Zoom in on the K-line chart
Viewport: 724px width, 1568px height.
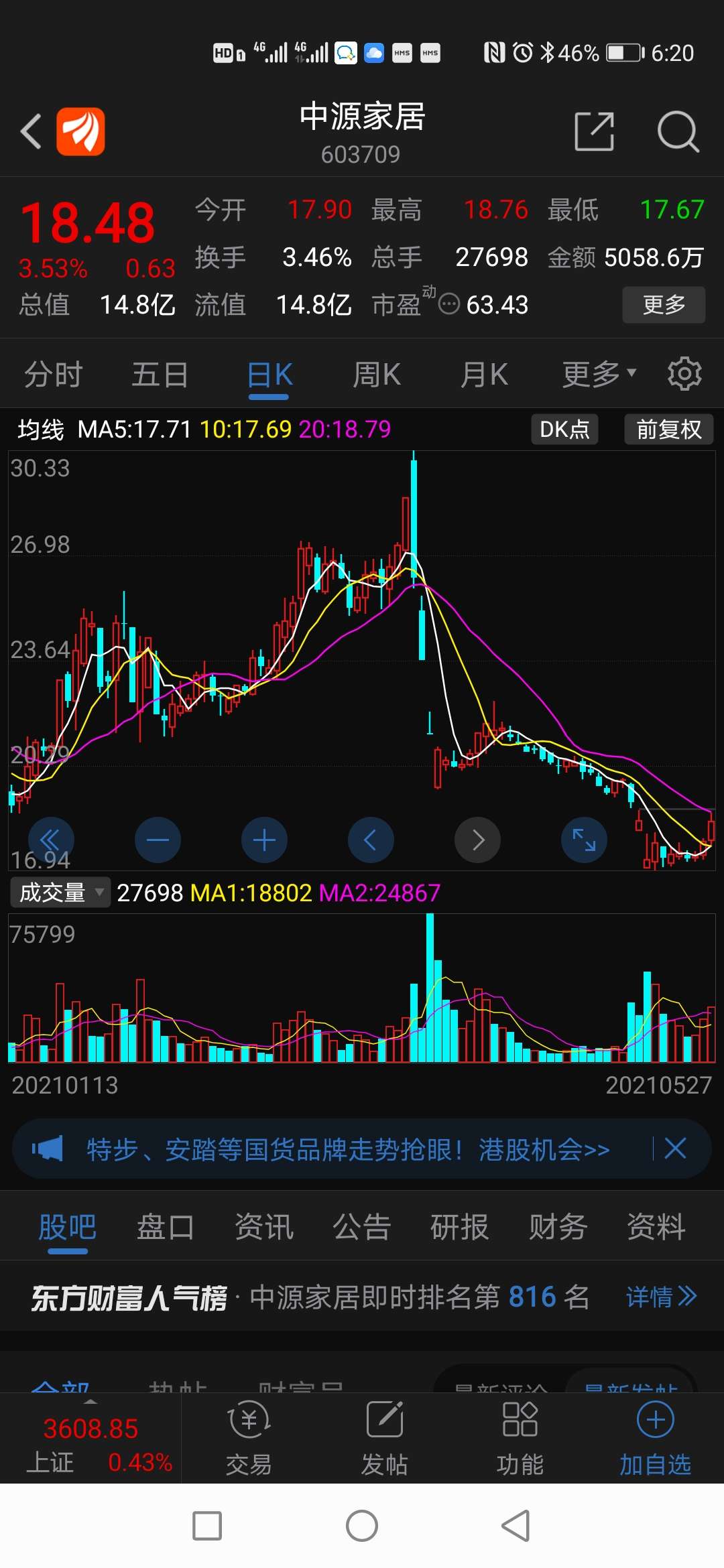pyautogui.click(x=264, y=840)
